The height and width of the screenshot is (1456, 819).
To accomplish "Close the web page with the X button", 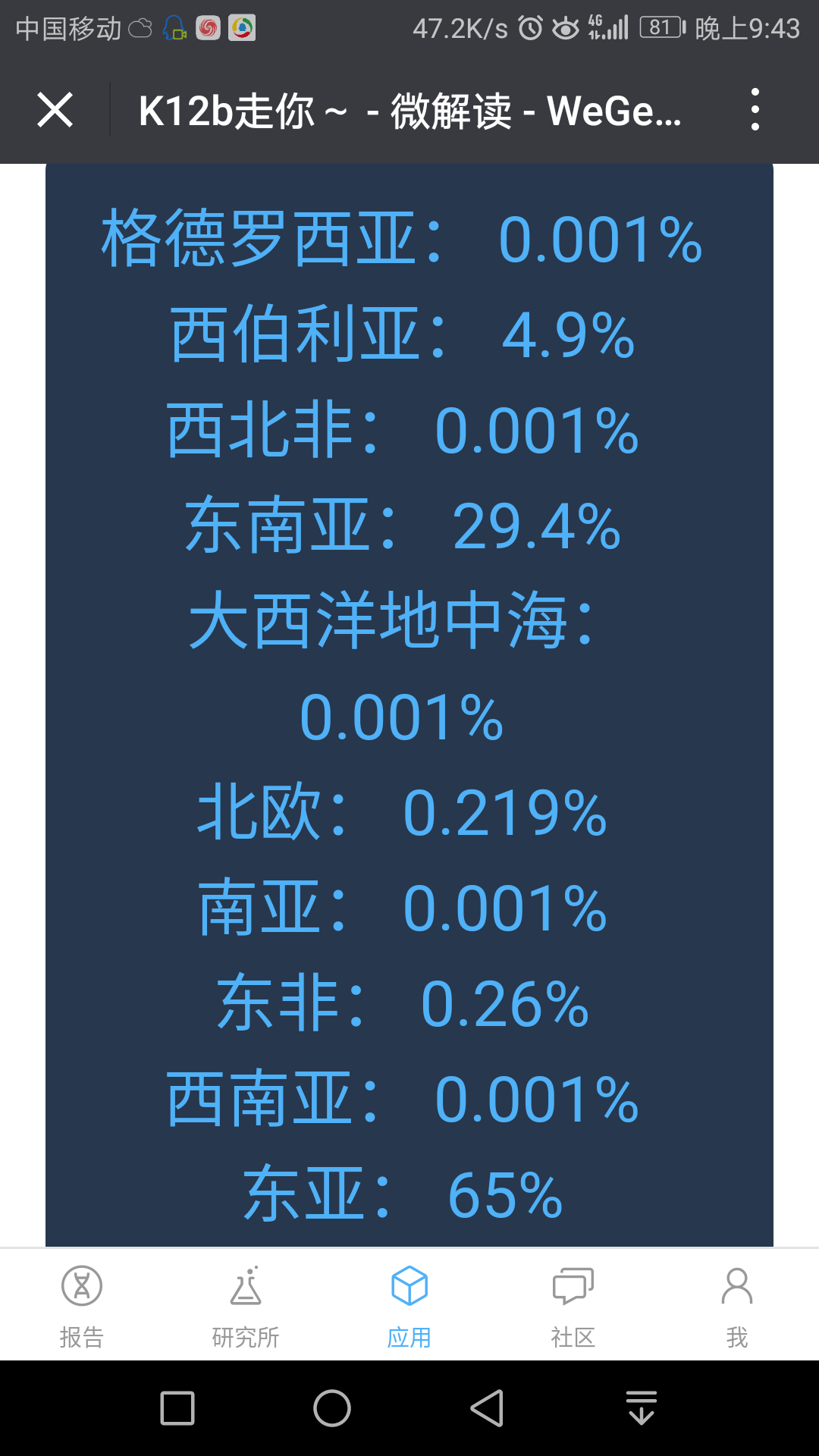I will click(55, 110).
